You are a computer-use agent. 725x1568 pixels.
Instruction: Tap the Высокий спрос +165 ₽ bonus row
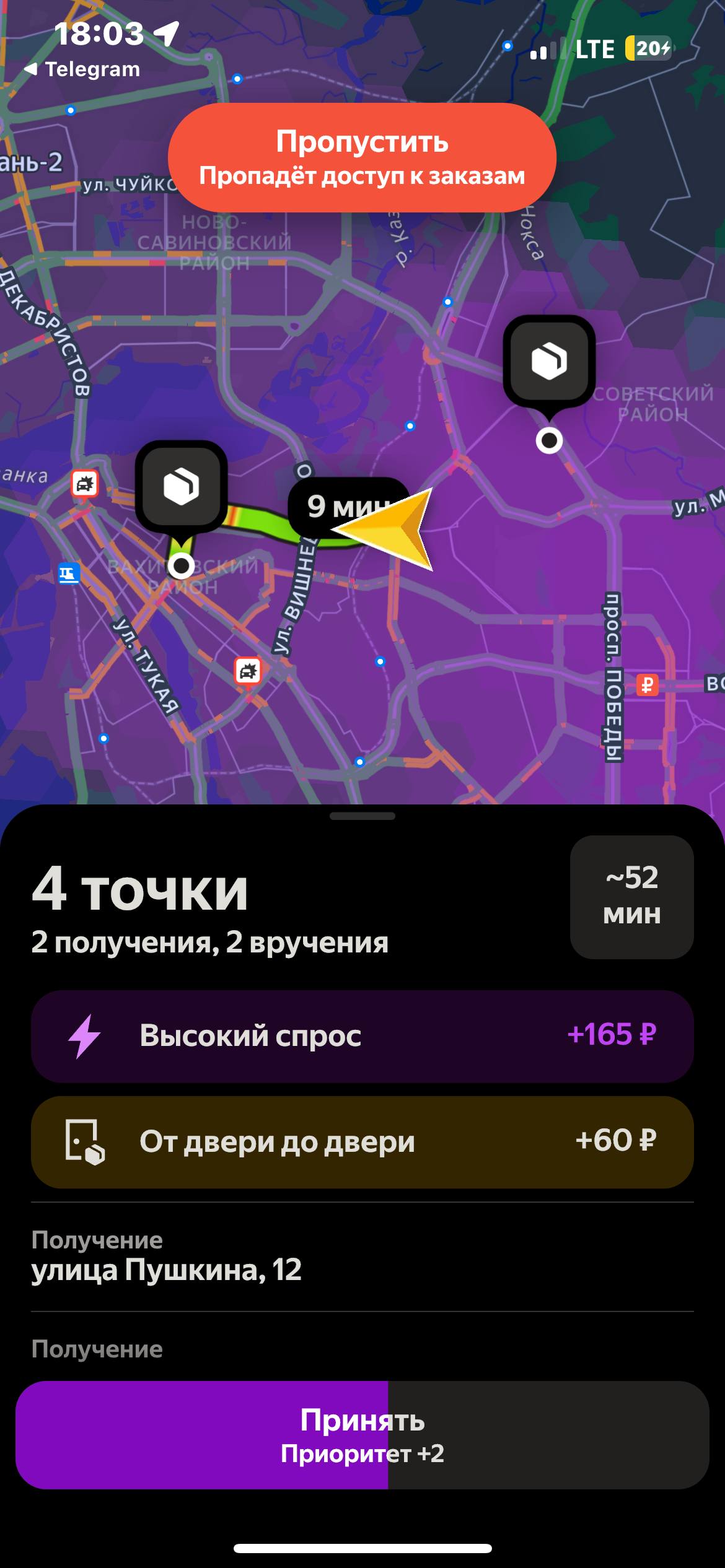[x=362, y=1035]
